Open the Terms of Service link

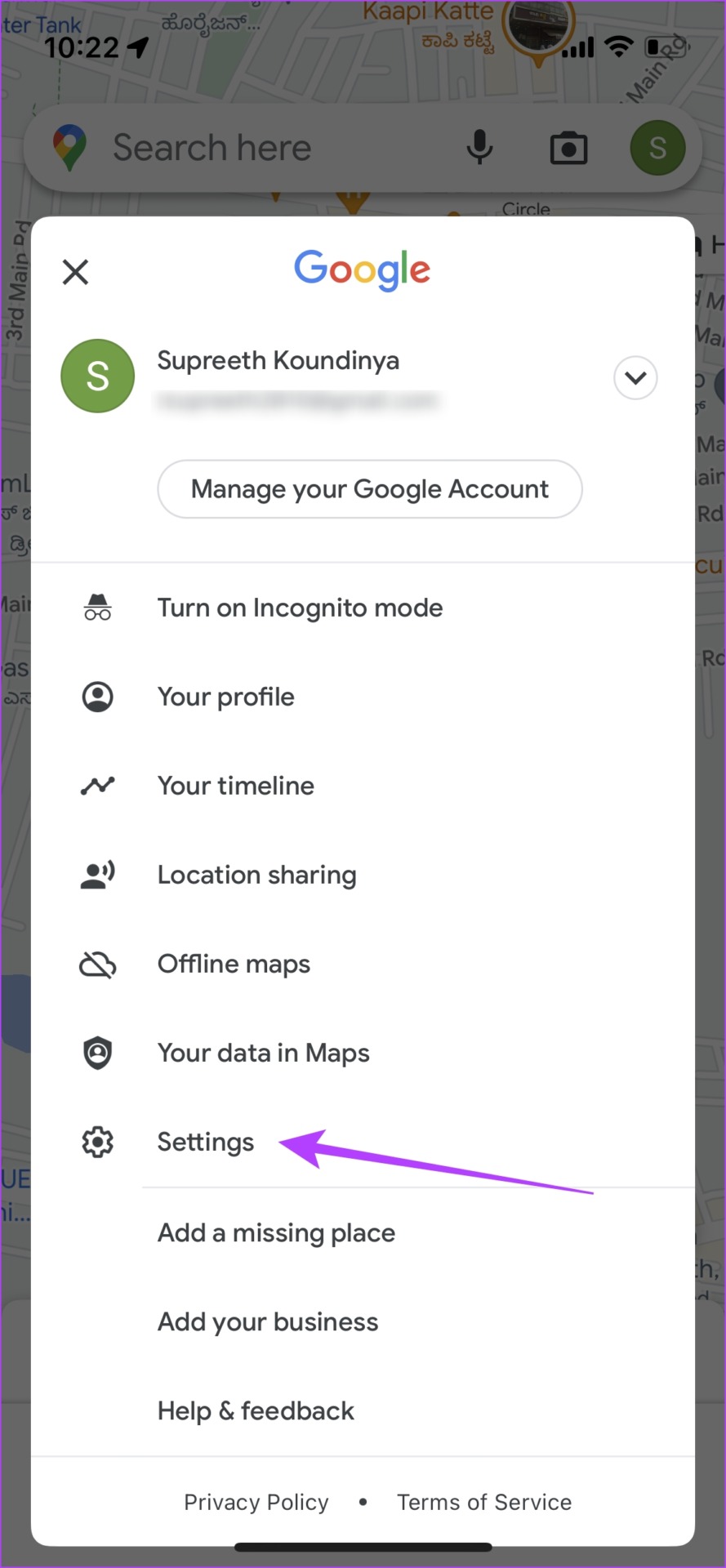(484, 1503)
